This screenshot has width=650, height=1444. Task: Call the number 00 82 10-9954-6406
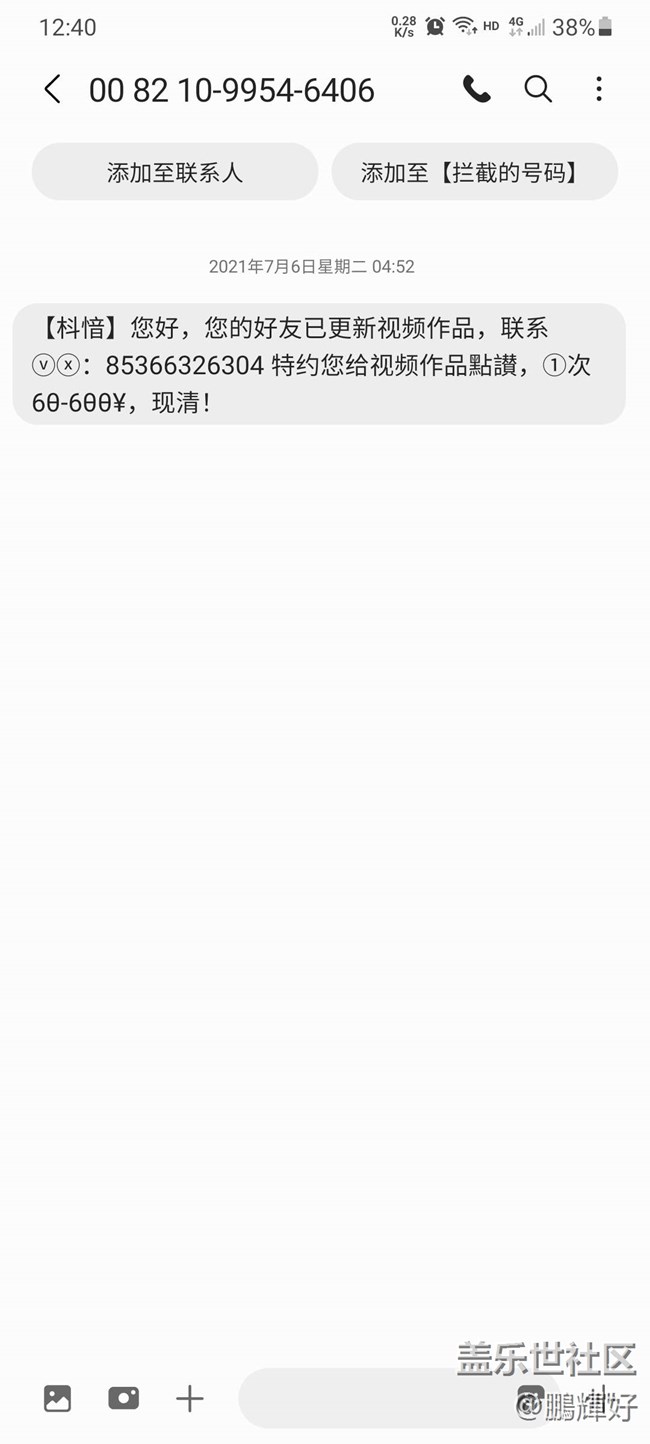click(x=477, y=90)
